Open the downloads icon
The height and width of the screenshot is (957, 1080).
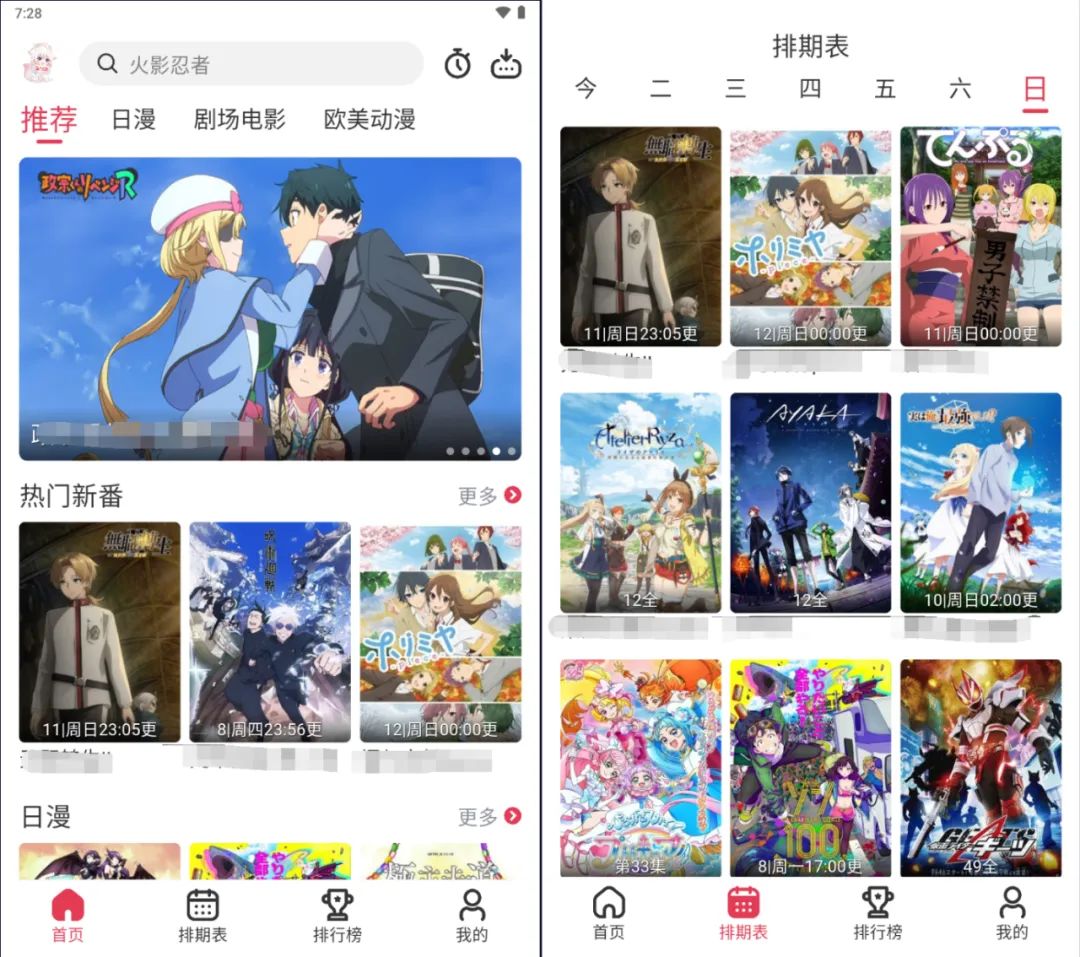pos(506,64)
